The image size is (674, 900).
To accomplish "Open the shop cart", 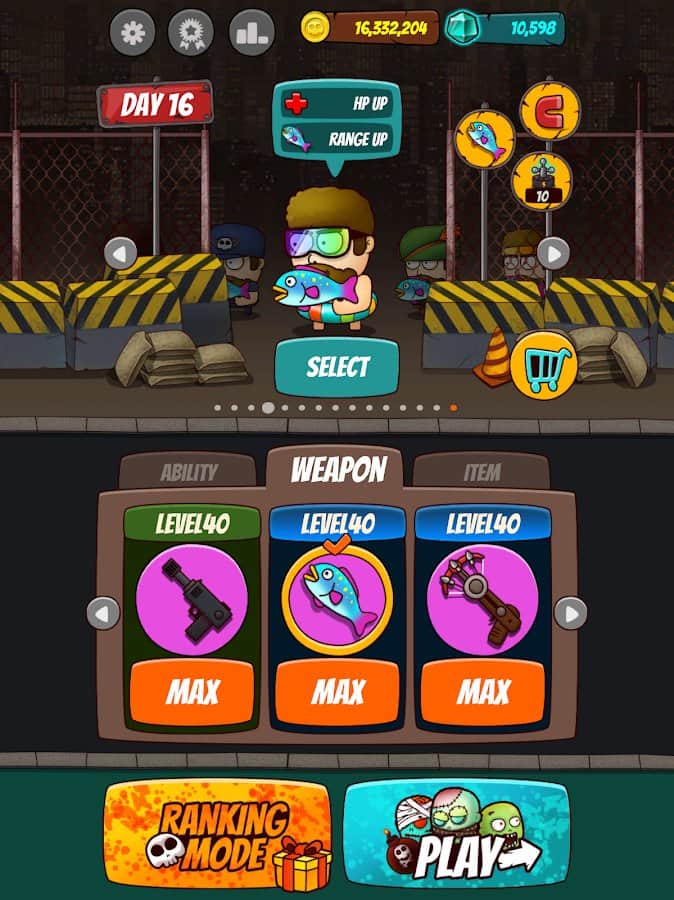I will (x=543, y=367).
